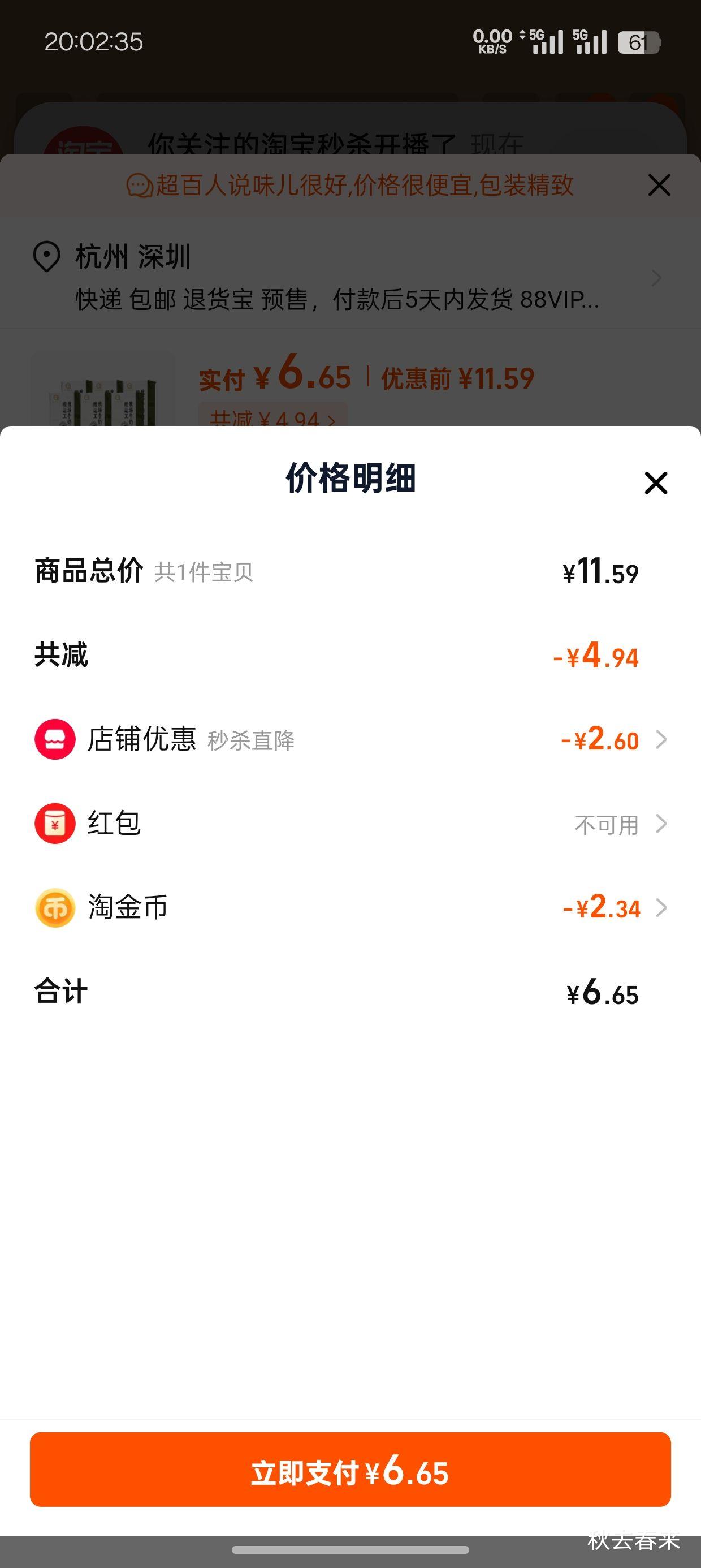Expand 淘金币 deduction details
The height and width of the screenshot is (1568, 701).
(661, 907)
